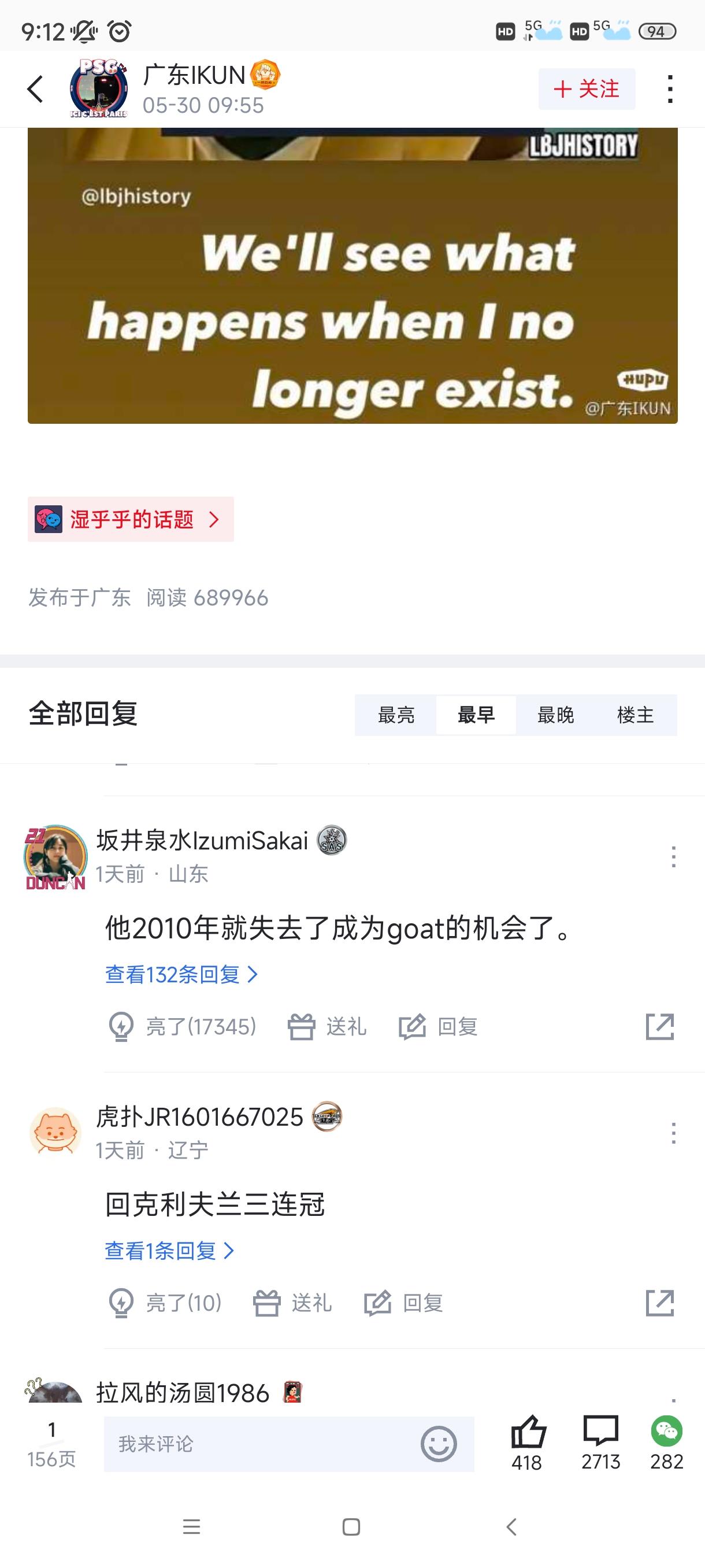Screen dimensions: 705x1568
Task: Reply to 虎扑JR1601667025's comment
Action: point(404,1303)
